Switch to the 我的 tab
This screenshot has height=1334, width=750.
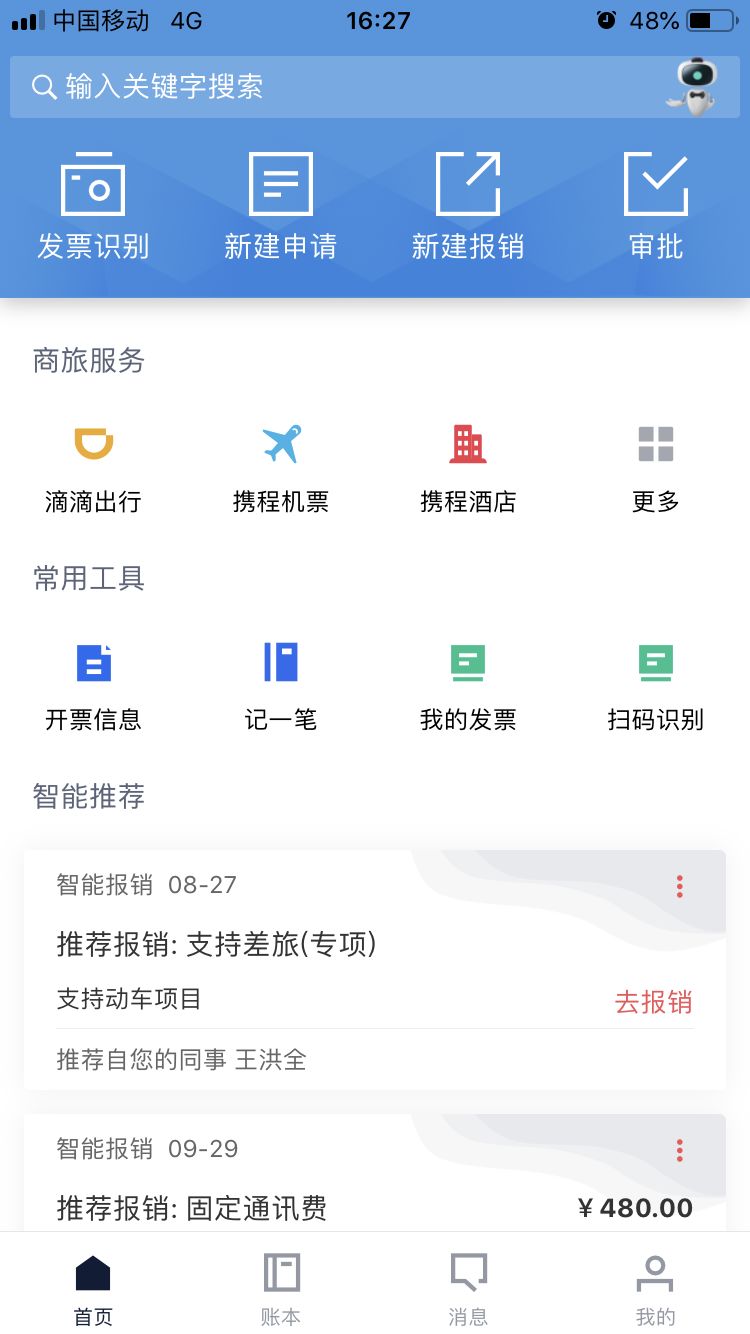point(656,1289)
